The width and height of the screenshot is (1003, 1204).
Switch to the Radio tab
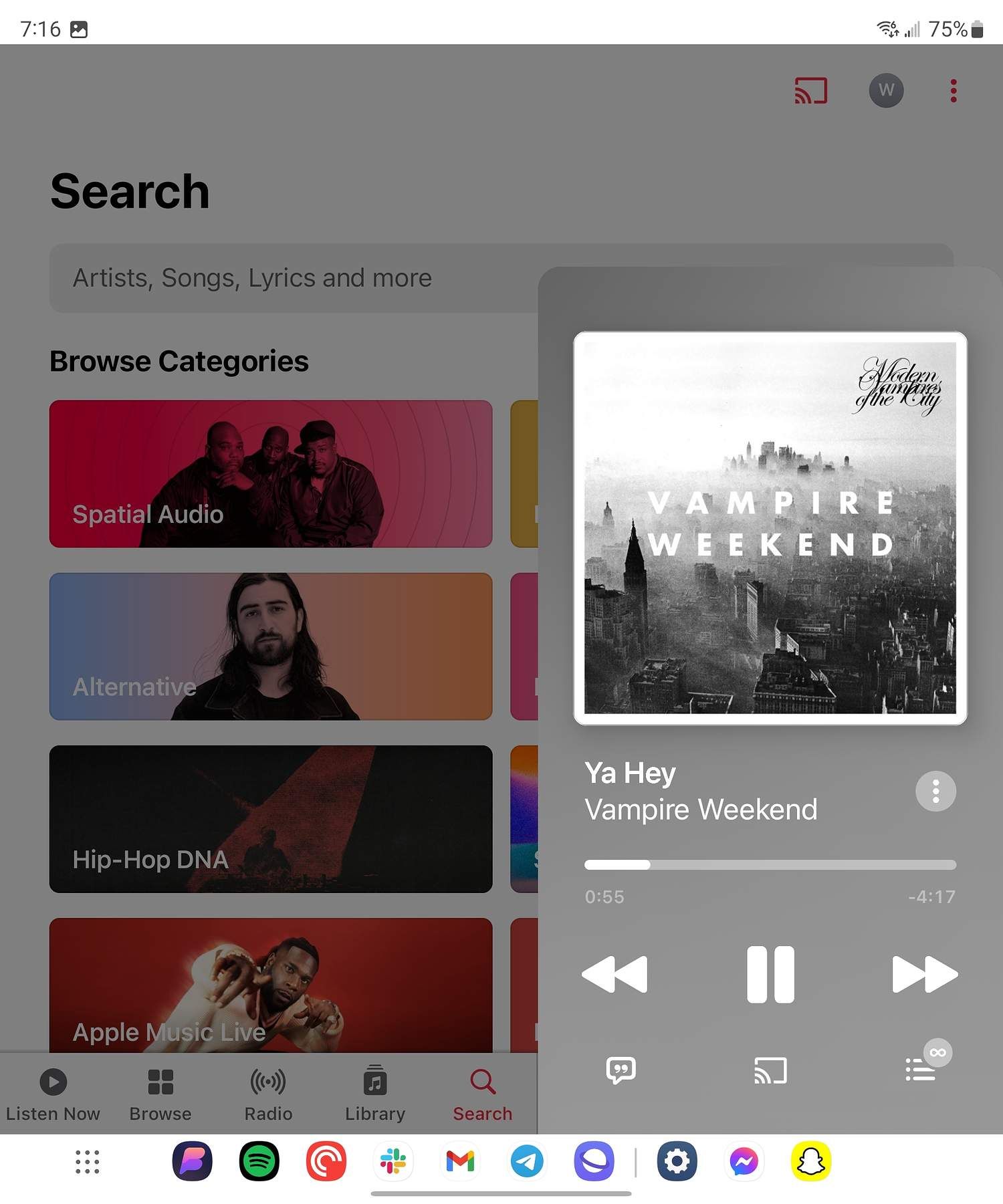click(268, 1094)
